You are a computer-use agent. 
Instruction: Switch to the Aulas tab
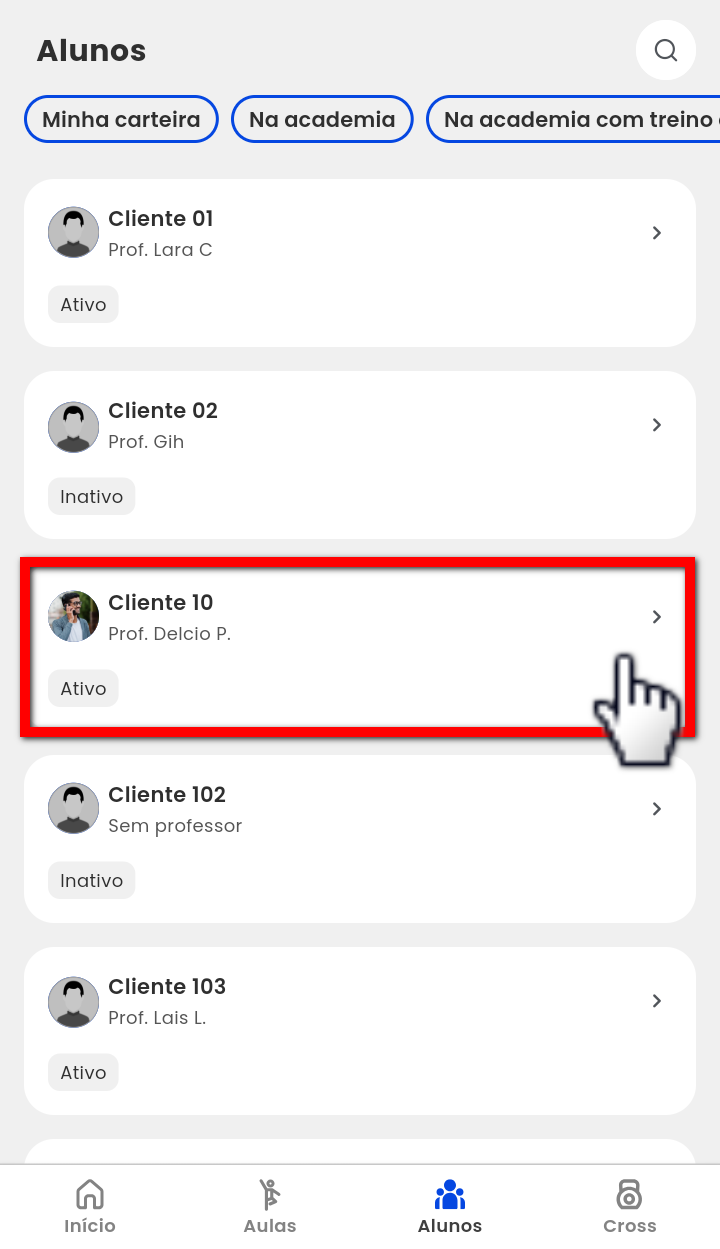(x=270, y=1206)
